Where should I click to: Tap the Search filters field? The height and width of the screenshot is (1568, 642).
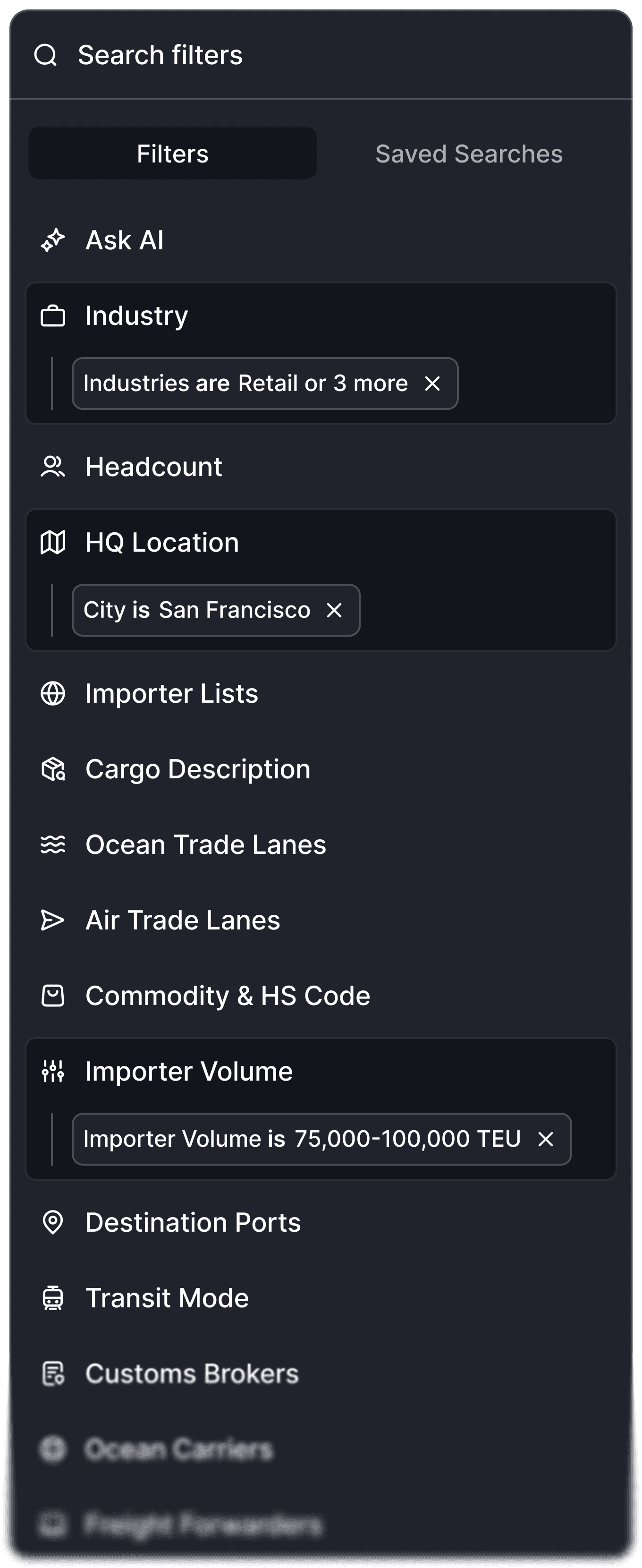tap(321, 55)
